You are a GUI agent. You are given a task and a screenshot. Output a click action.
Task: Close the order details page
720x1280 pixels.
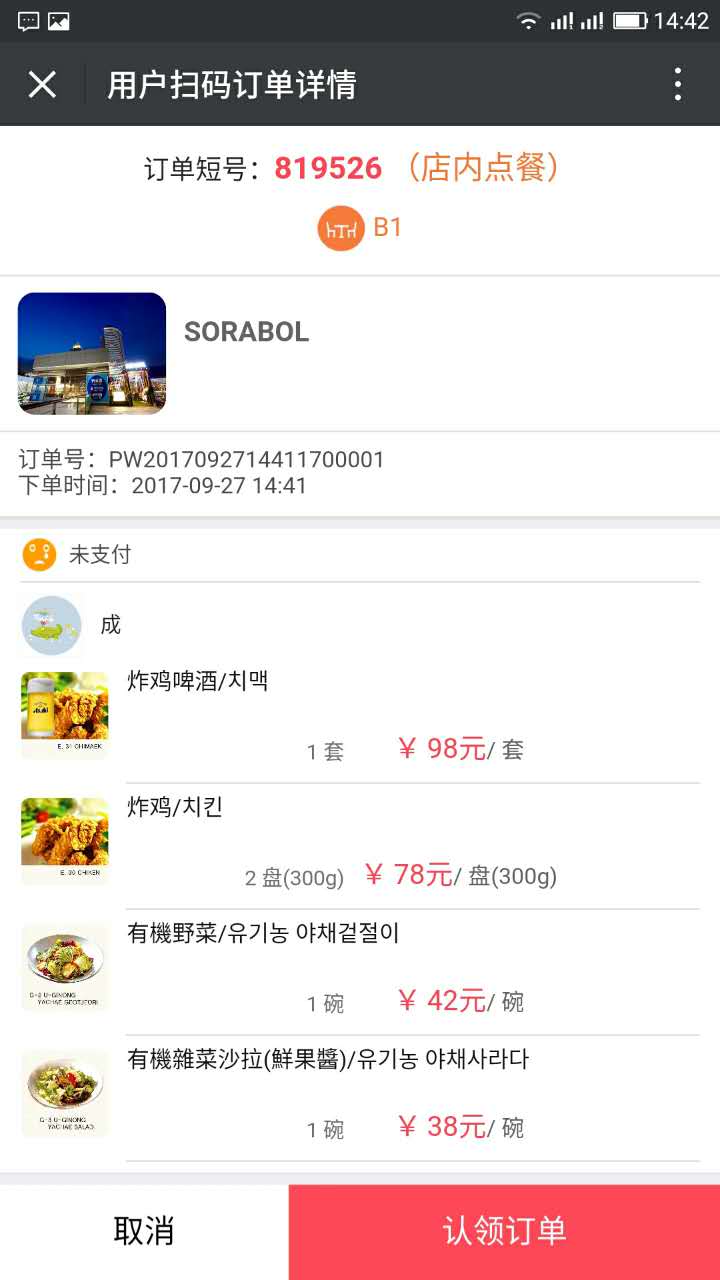point(42,85)
